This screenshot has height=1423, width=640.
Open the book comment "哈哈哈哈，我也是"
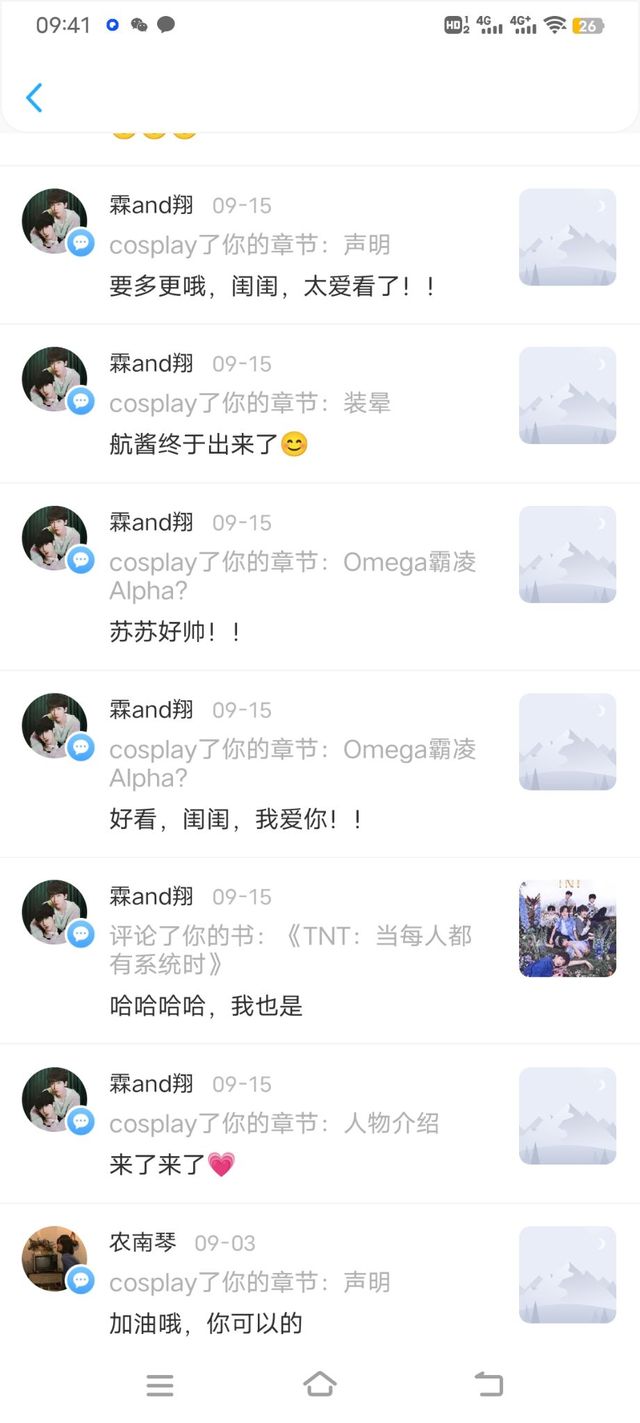coord(206,1006)
